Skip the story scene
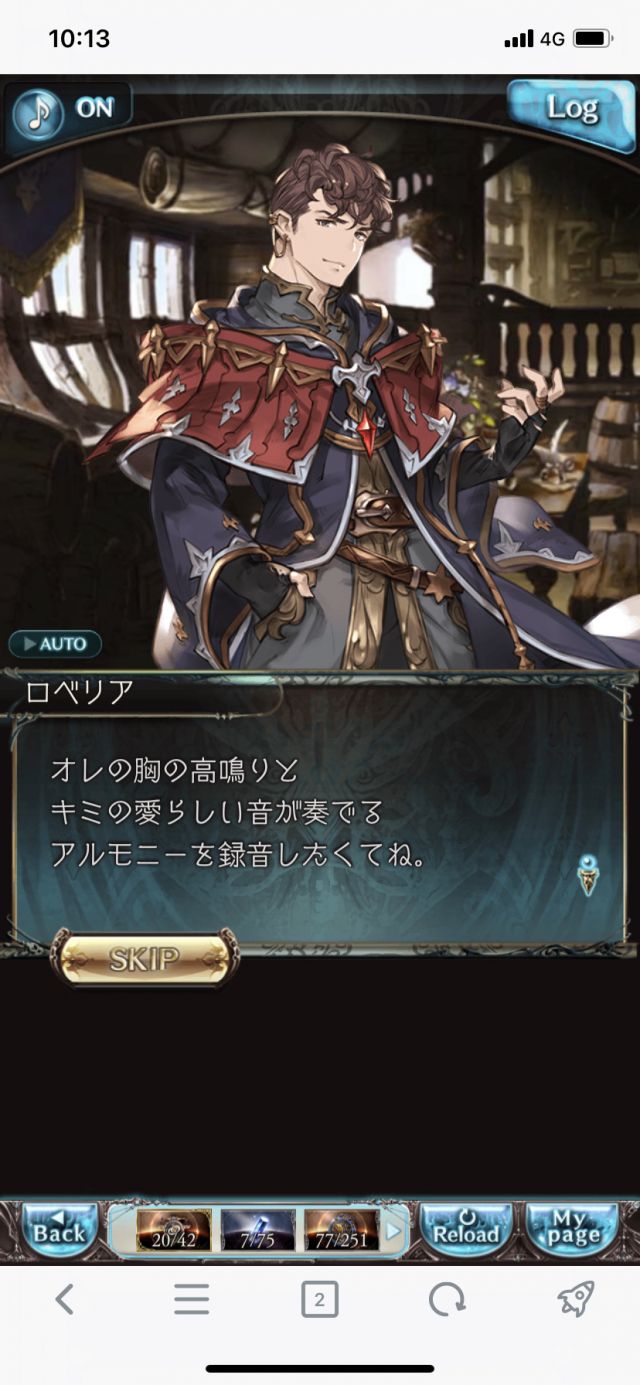This screenshot has width=640, height=1385. [144, 959]
